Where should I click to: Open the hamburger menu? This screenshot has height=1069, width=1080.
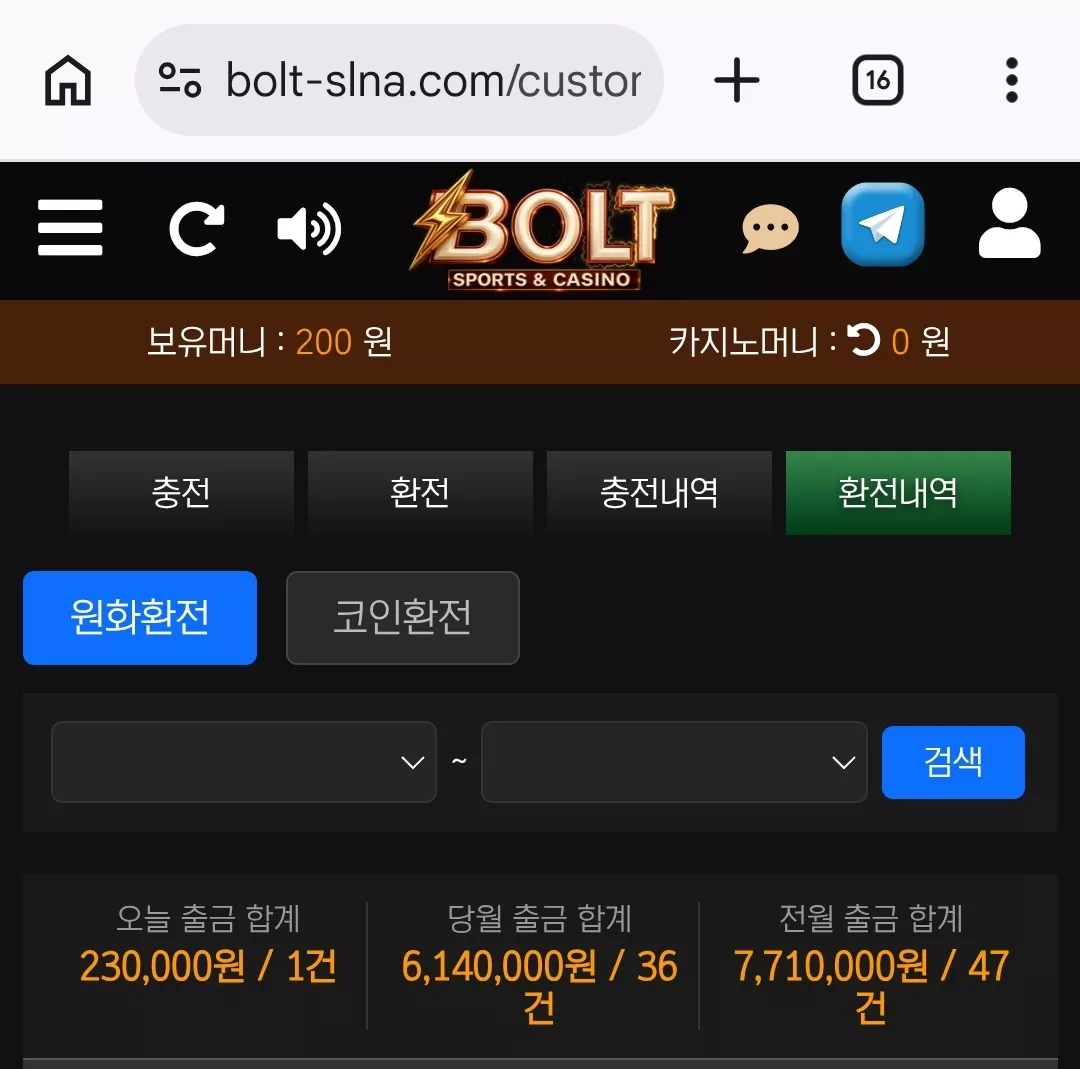coord(70,227)
